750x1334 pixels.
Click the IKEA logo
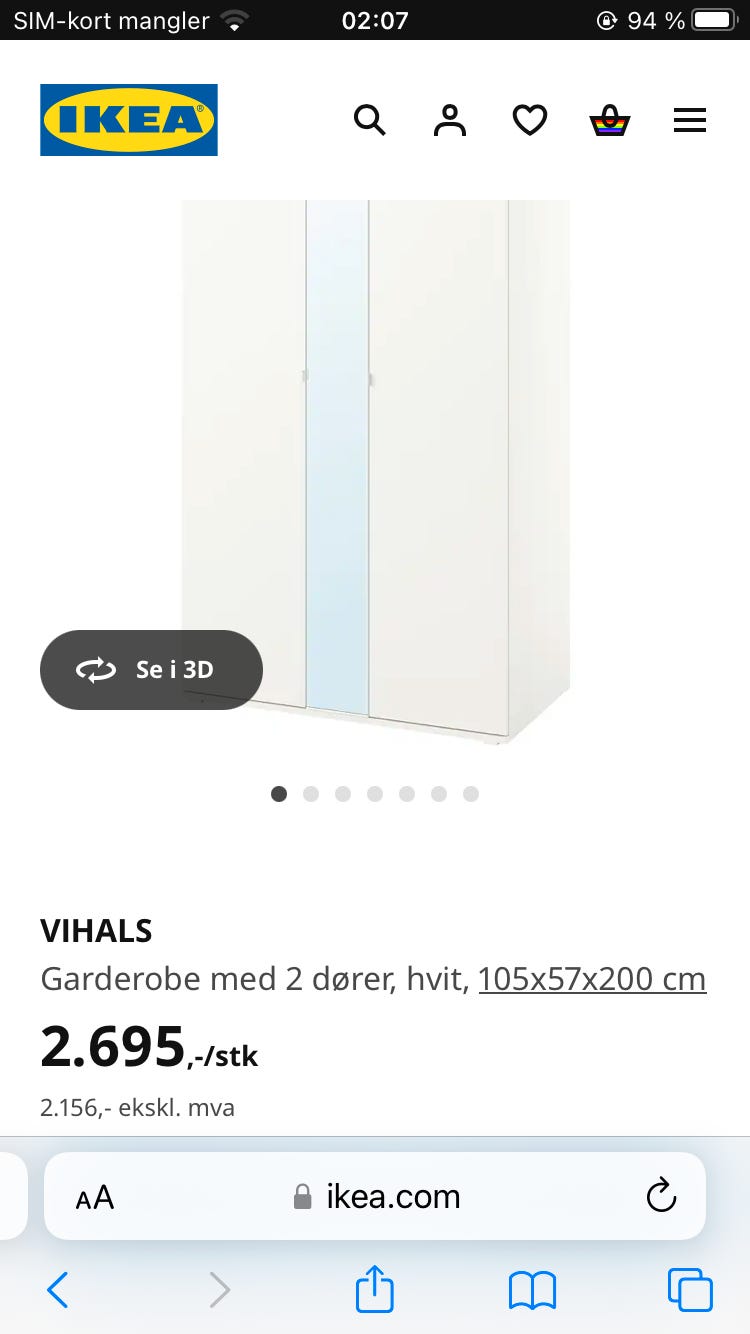coord(128,120)
